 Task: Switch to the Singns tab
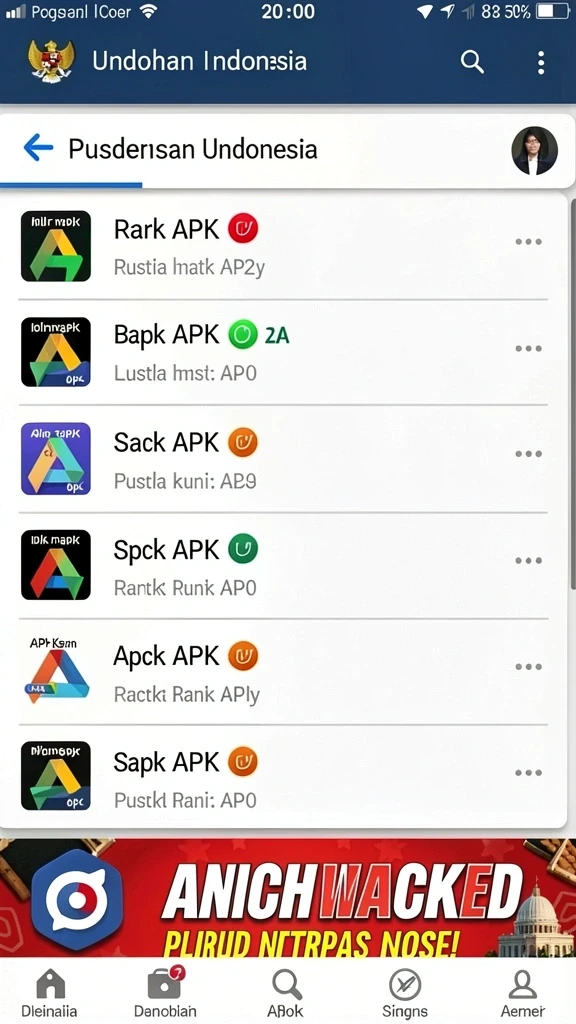coord(405,993)
